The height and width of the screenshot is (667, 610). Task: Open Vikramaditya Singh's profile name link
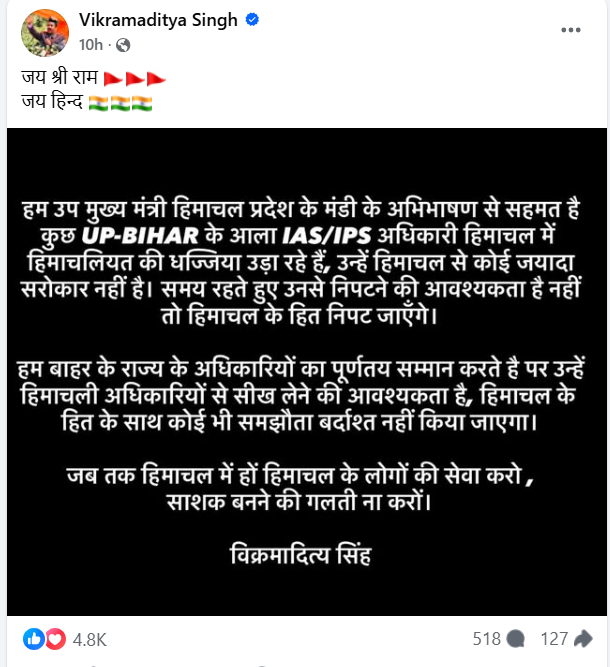coord(157,21)
